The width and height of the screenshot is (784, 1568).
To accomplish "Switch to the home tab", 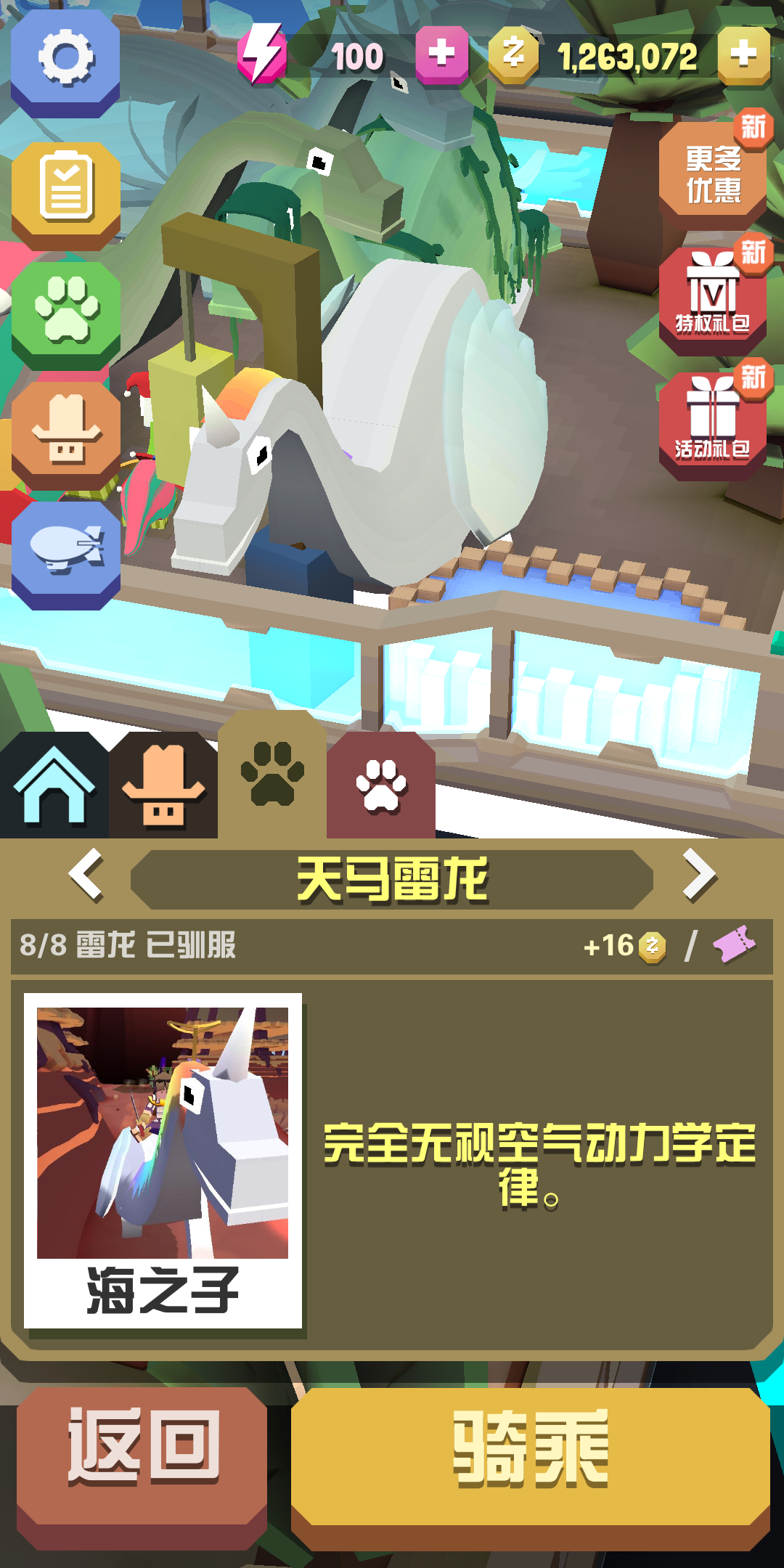I will [54, 788].
